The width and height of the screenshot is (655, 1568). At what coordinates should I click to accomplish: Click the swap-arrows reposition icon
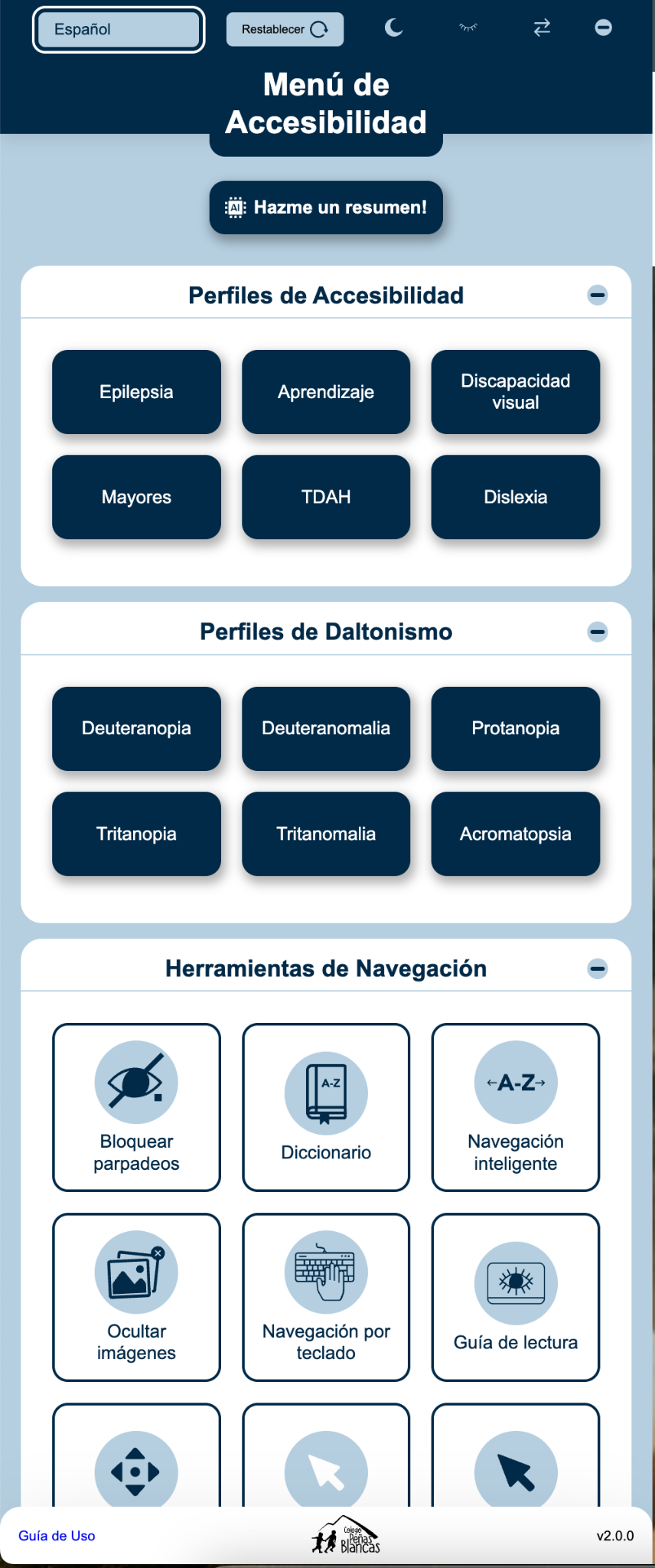point(542,28)
